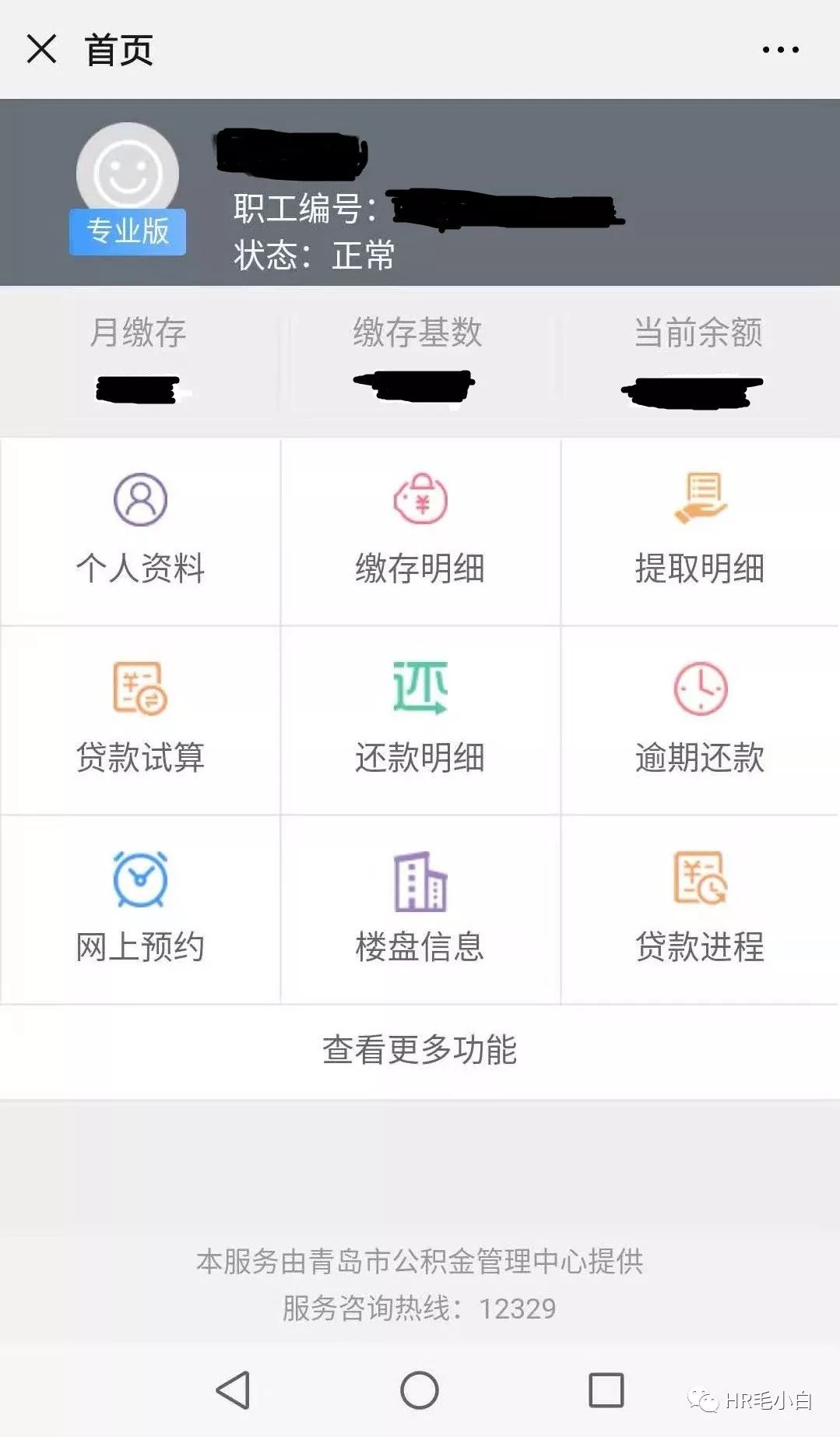The image size is (840, 1437).
Task: Tap 查看更多功能 to see more functions
Action: (420, 1051)
